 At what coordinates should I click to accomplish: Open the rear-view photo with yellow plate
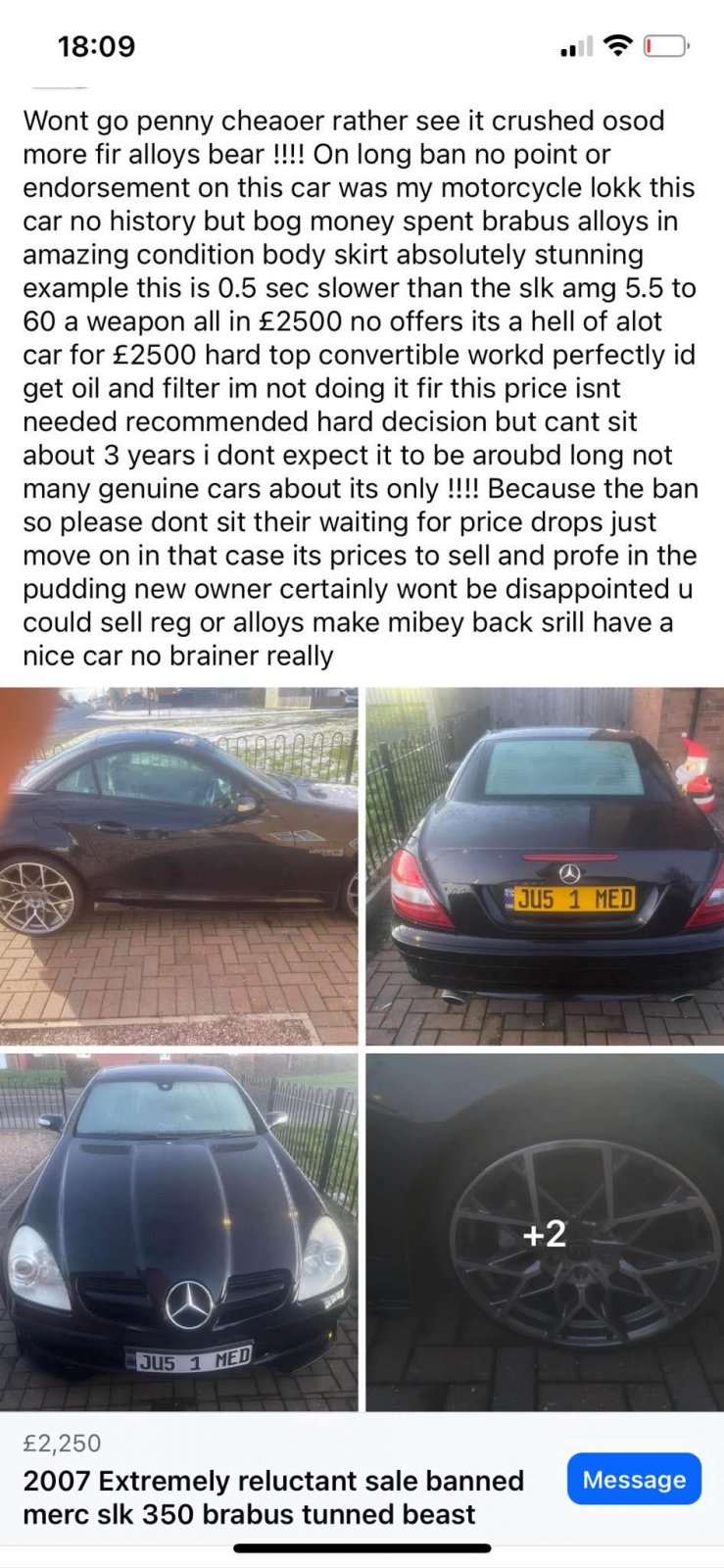pyautogui.click(x=545, y=866)
